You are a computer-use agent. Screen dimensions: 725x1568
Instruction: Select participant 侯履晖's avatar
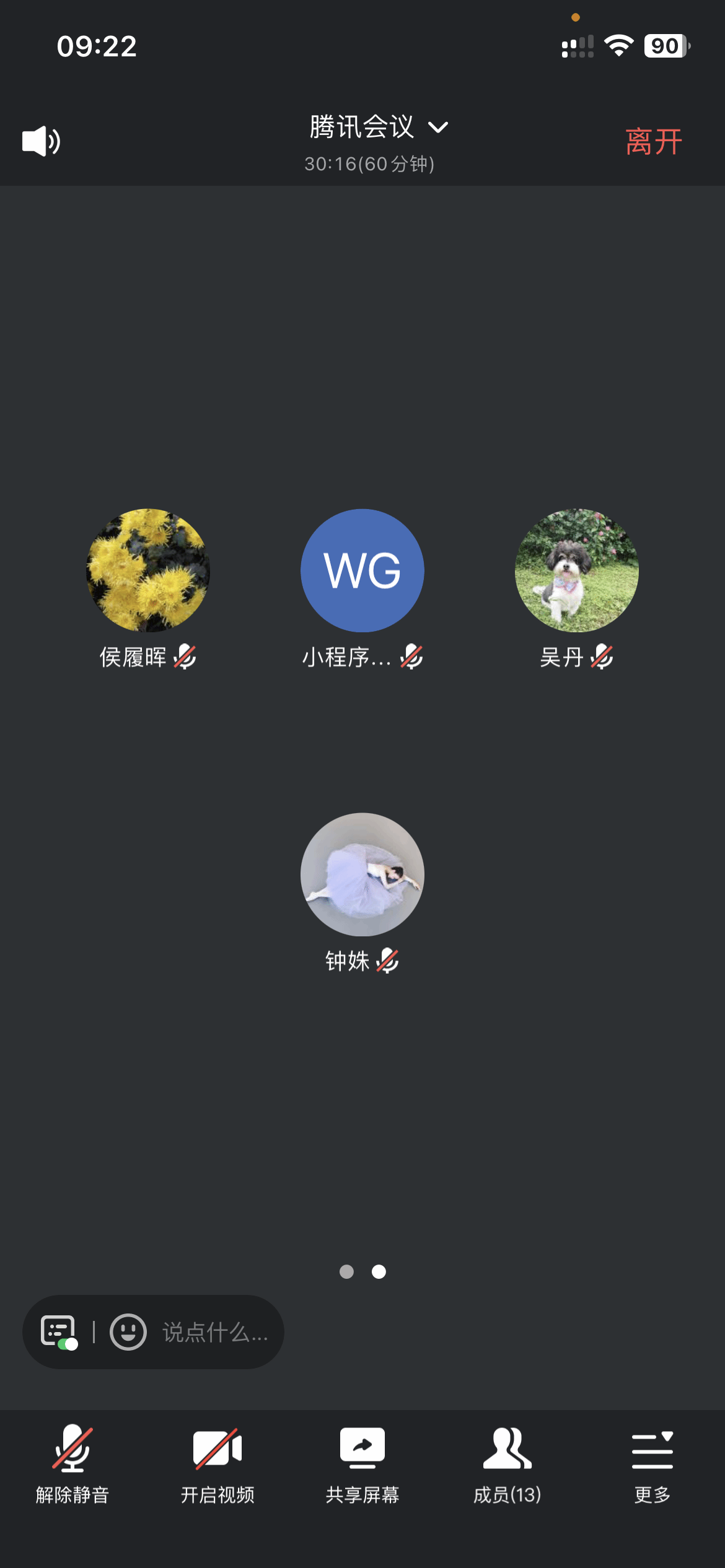coord(148,570)
